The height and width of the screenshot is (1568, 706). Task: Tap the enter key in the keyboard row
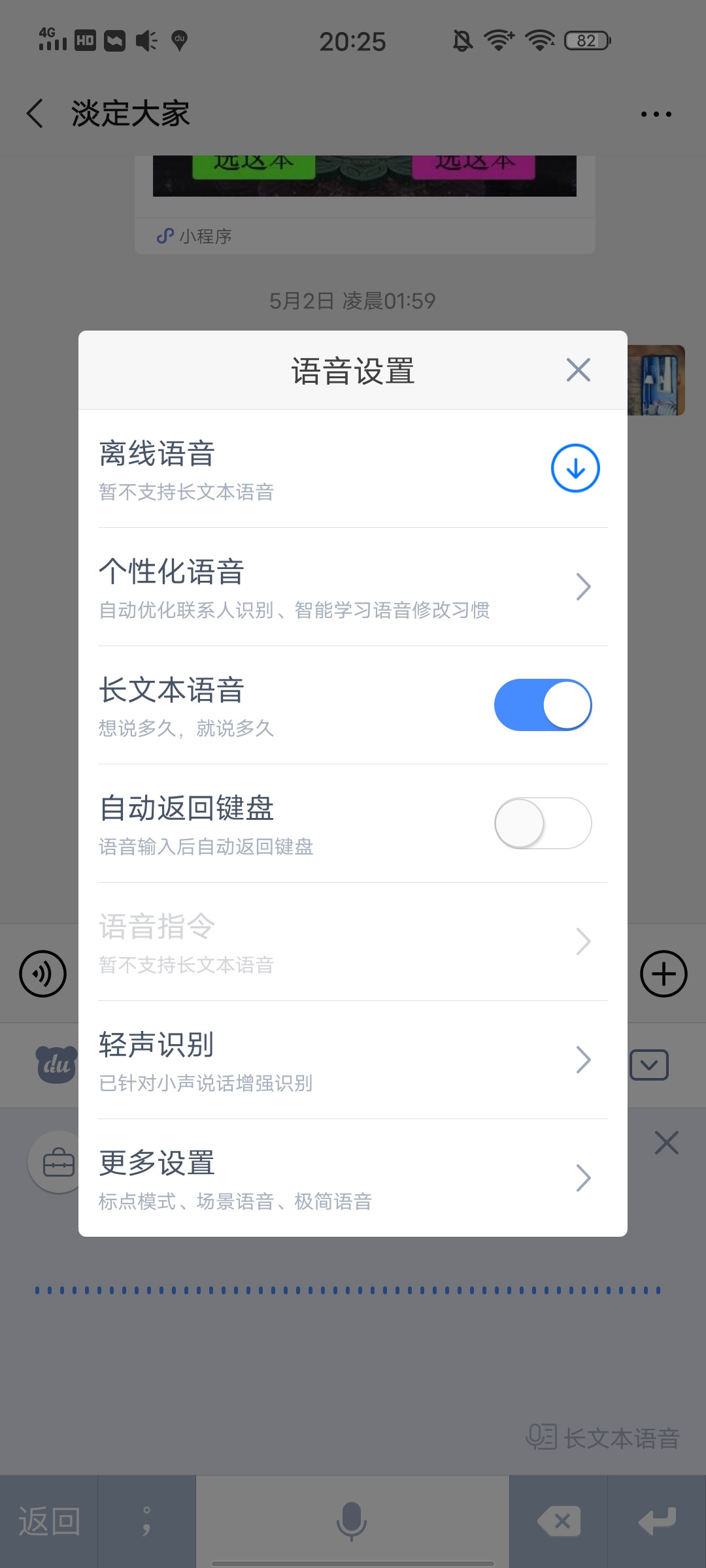pyautogui.click(x=657, y=1519)
